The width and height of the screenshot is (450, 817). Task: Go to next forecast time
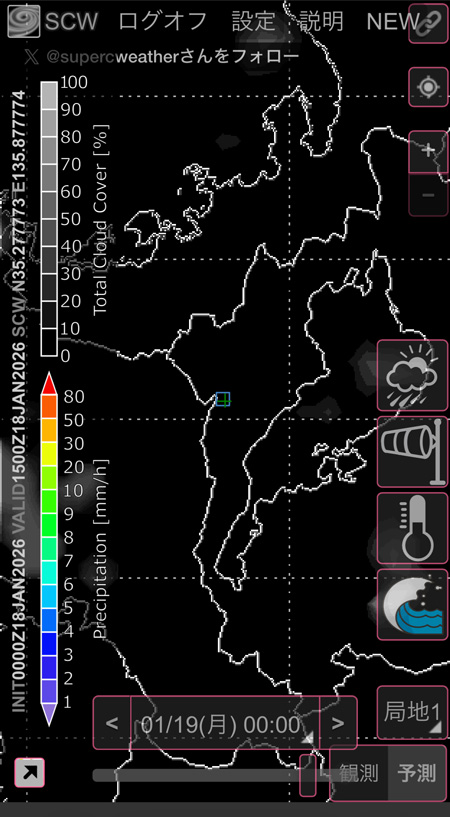pos(339,723)
